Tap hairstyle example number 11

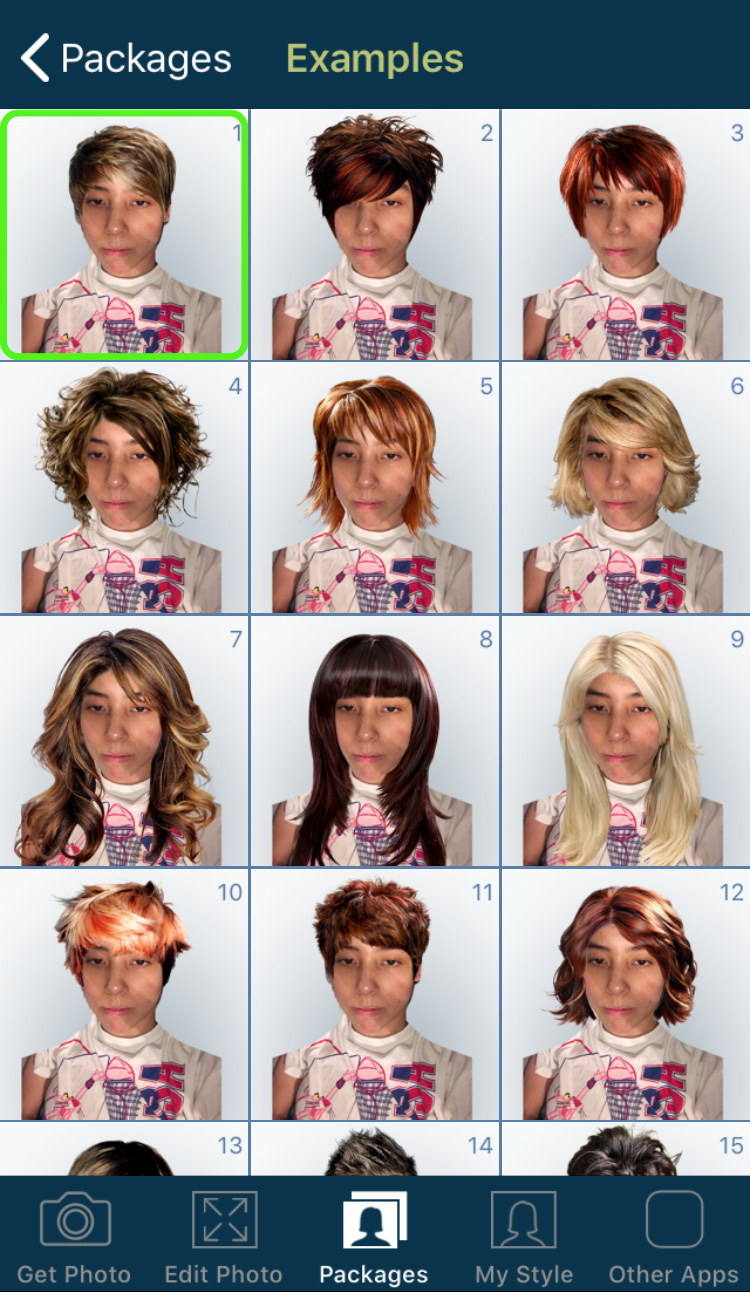tap(375, 994)
